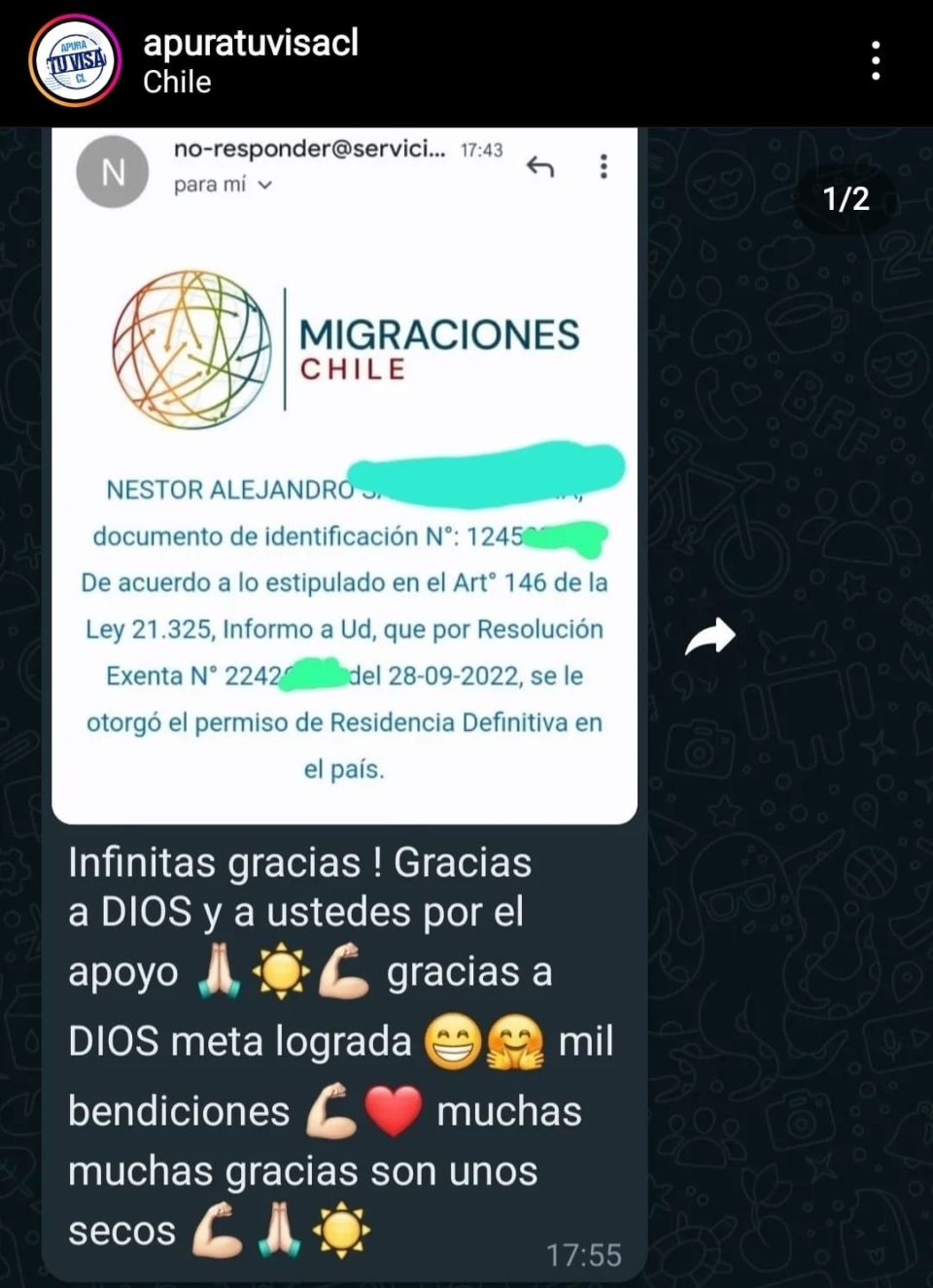
Task: Open apuratuvisacl profile picture
Action: 75,60
